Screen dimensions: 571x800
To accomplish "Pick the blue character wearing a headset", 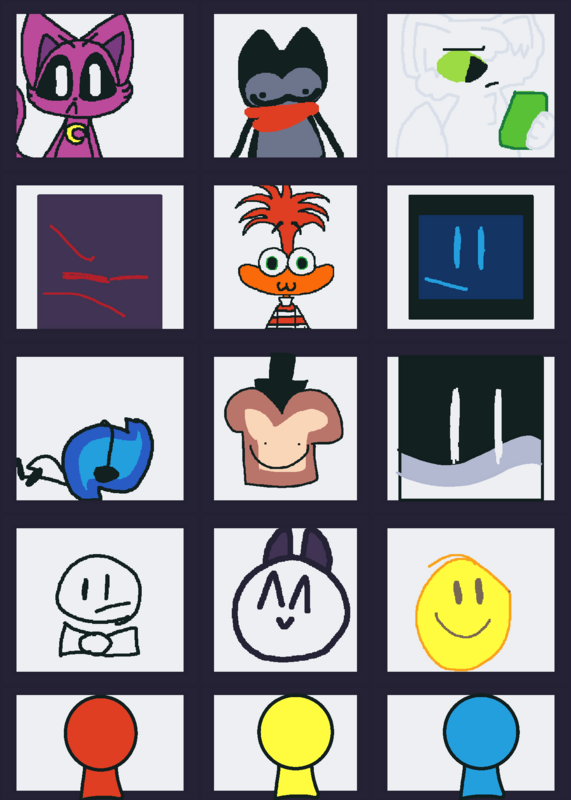I will pyautogui.click(x=100, y=429).
